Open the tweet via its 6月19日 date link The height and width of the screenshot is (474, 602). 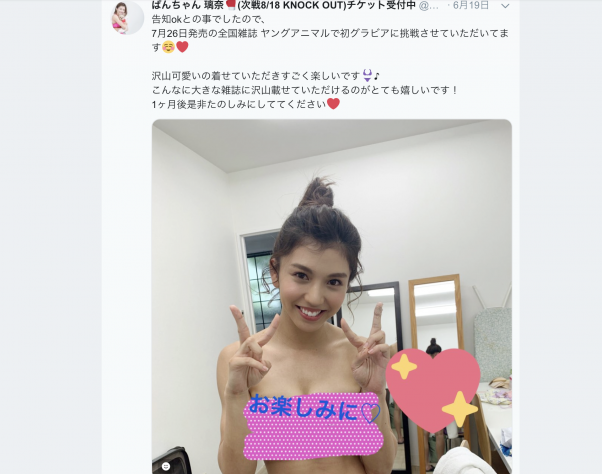(x=473, y=6)
